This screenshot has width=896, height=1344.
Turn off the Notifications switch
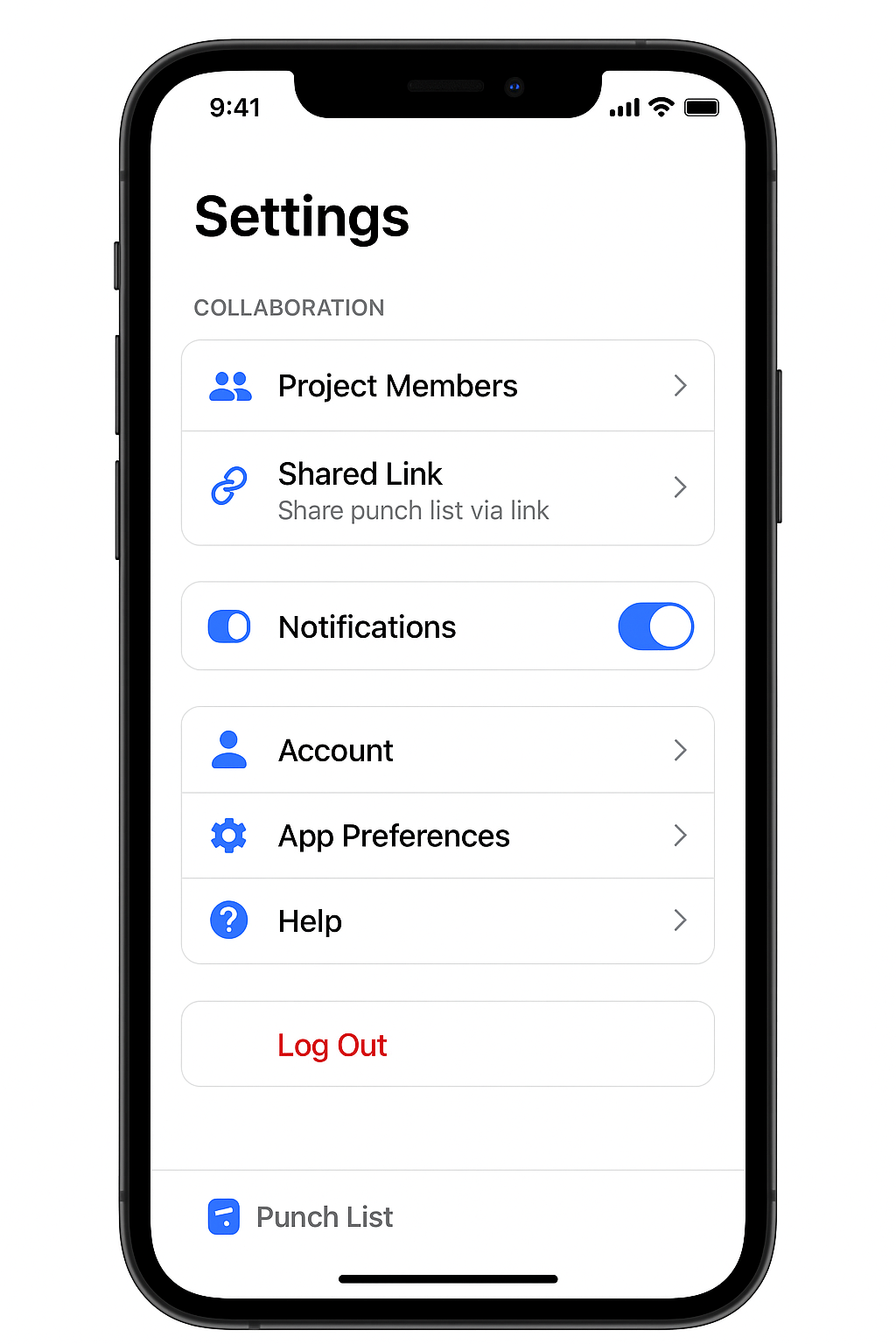(655, 626)
